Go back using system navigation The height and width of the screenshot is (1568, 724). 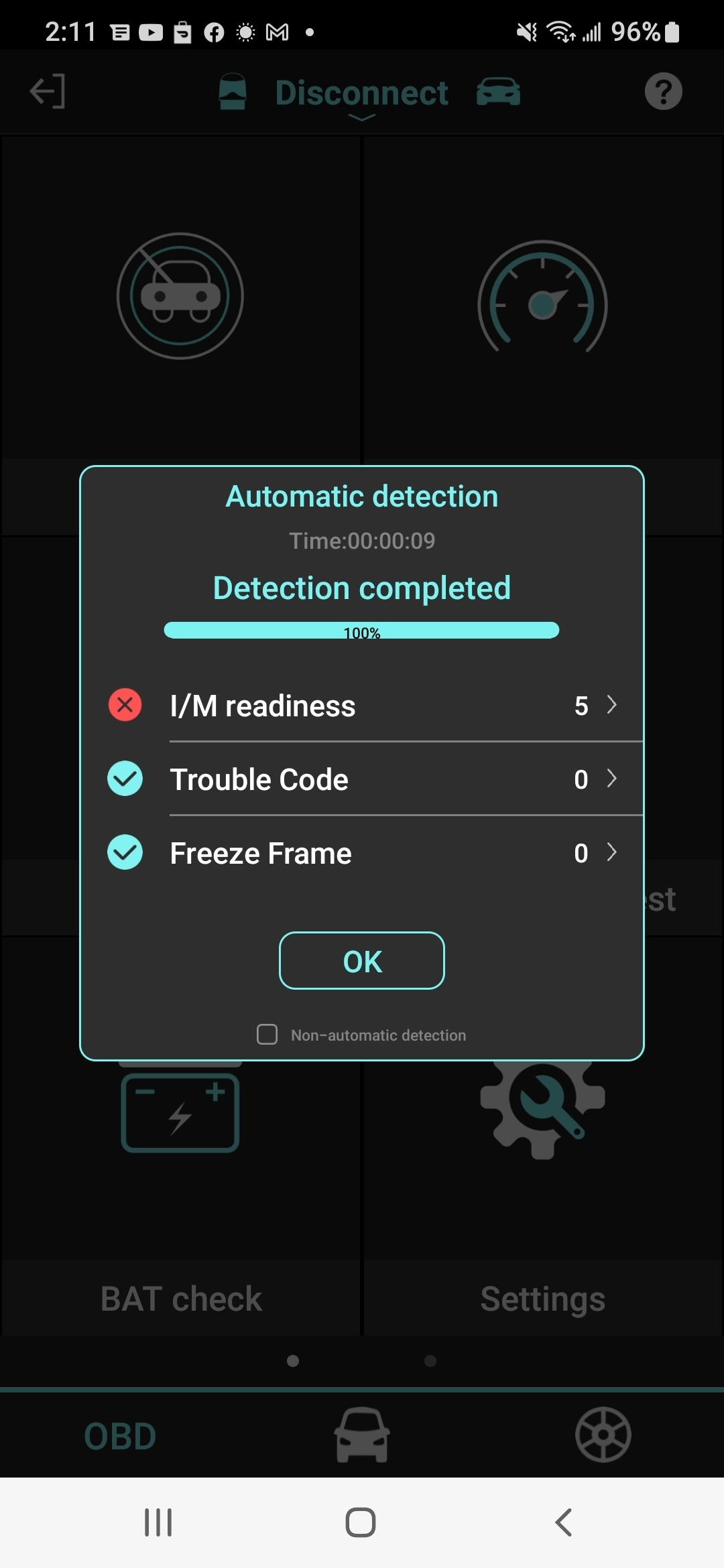pos(564,1522)
